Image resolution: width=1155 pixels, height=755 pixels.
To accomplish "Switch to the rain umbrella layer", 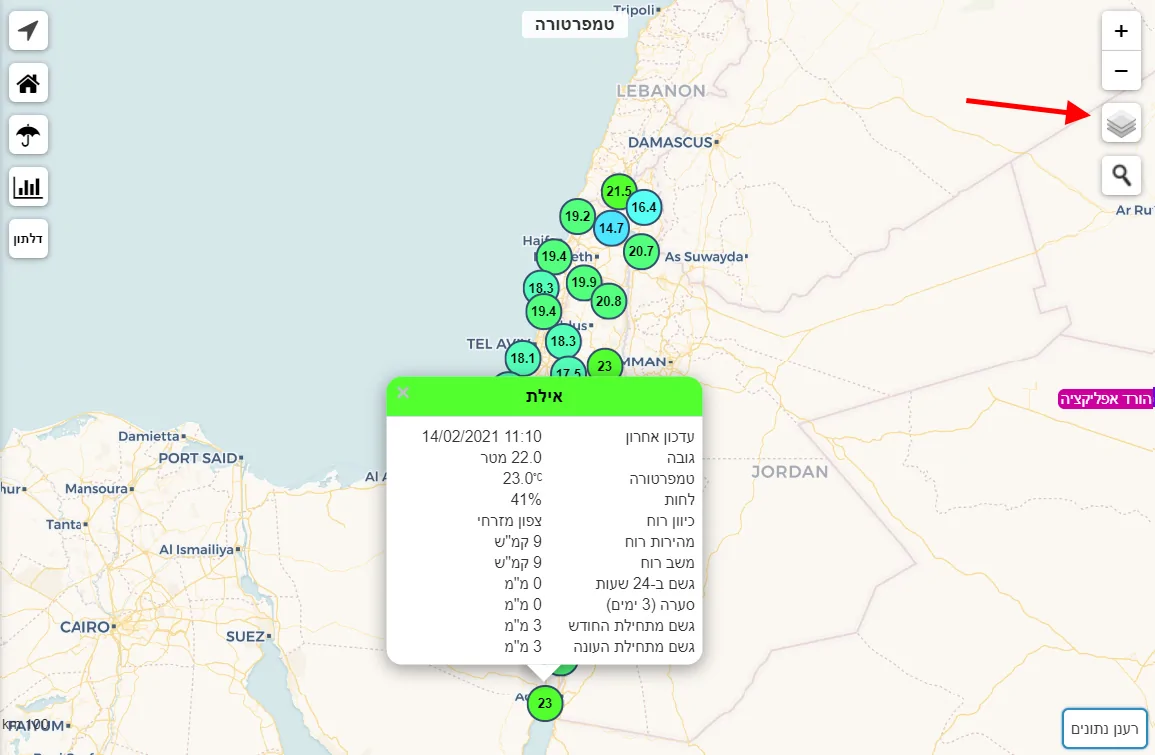I will pos(29,135).
